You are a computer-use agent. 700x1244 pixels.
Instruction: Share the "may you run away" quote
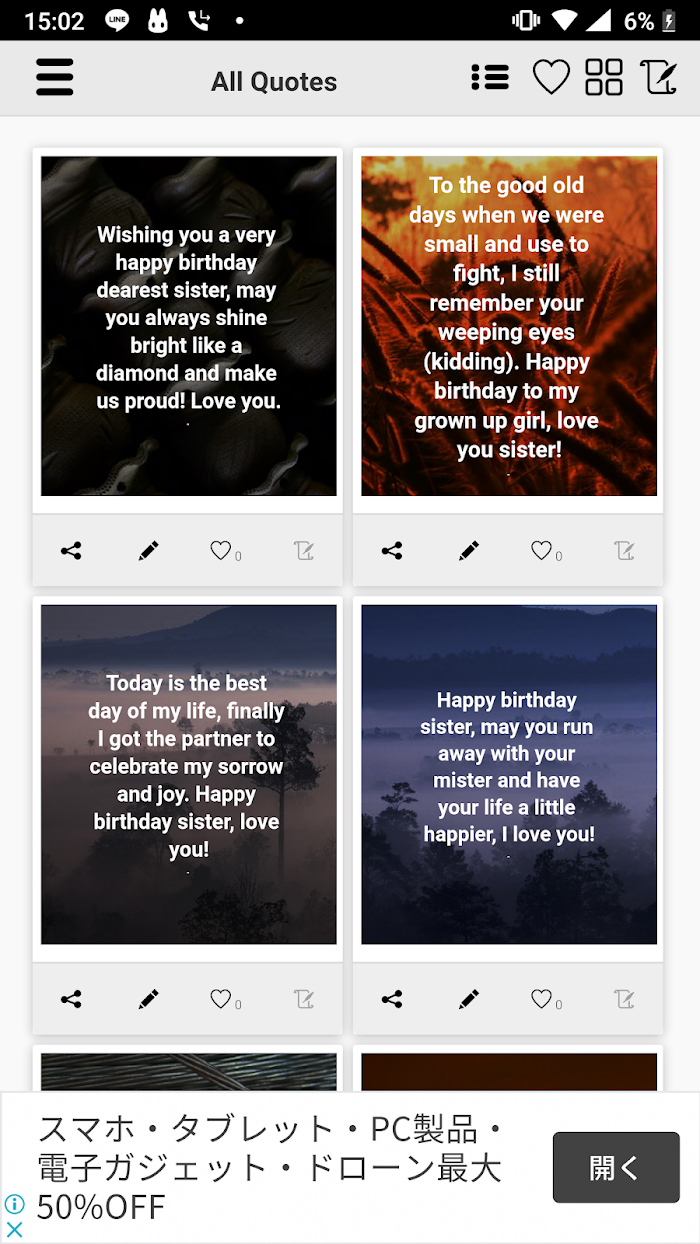392,999
